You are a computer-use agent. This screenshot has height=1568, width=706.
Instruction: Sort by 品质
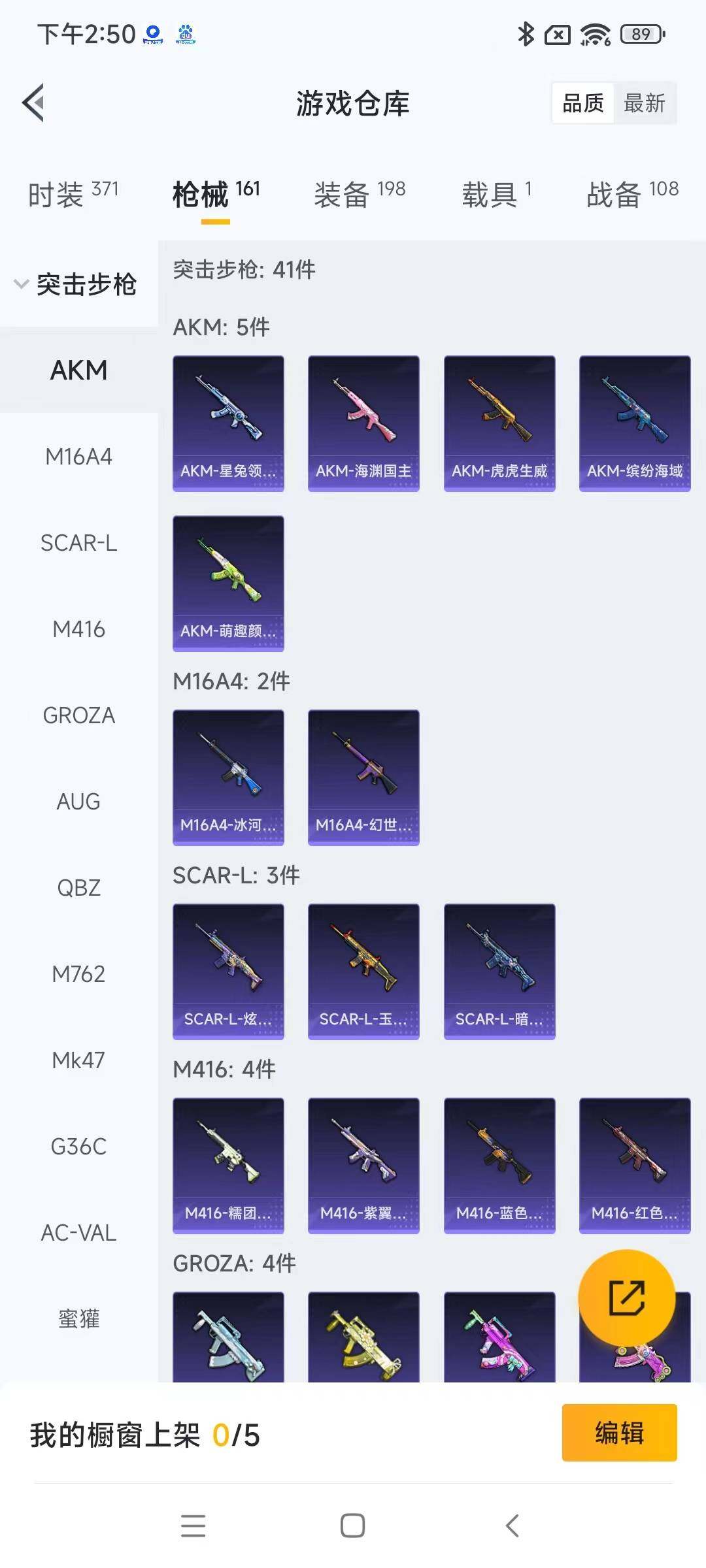(583, 103)
